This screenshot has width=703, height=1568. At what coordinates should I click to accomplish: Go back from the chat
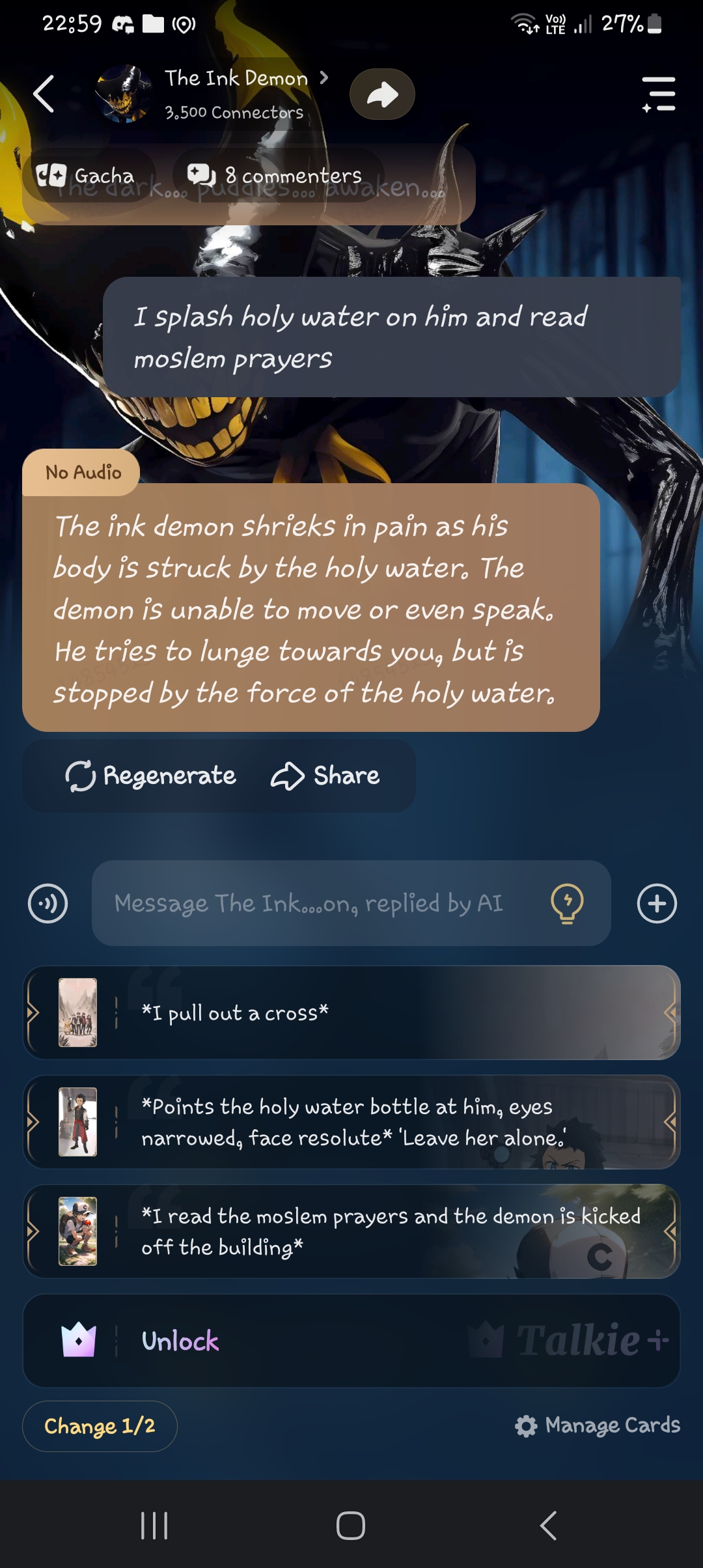coord(44,94)
